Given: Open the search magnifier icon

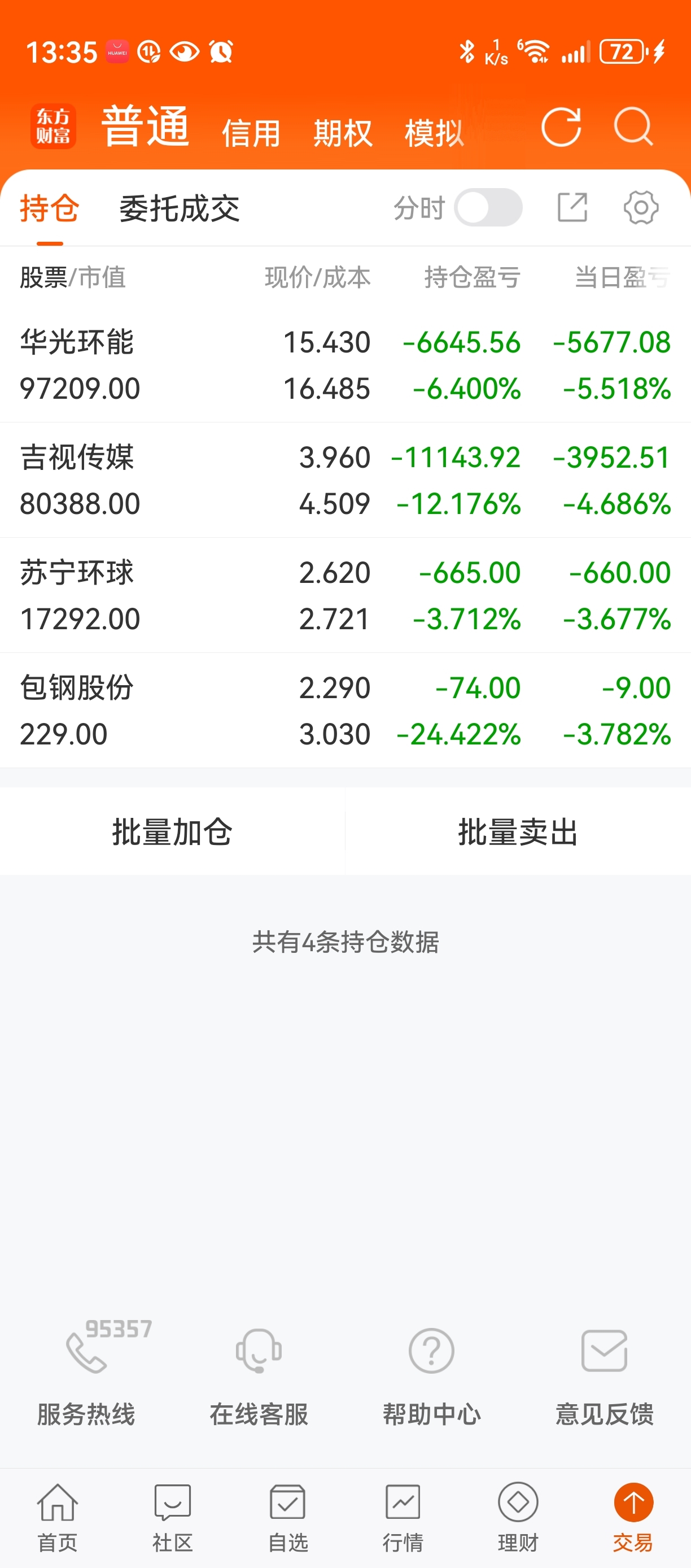Looking at the screenshot, I should 633,127.
